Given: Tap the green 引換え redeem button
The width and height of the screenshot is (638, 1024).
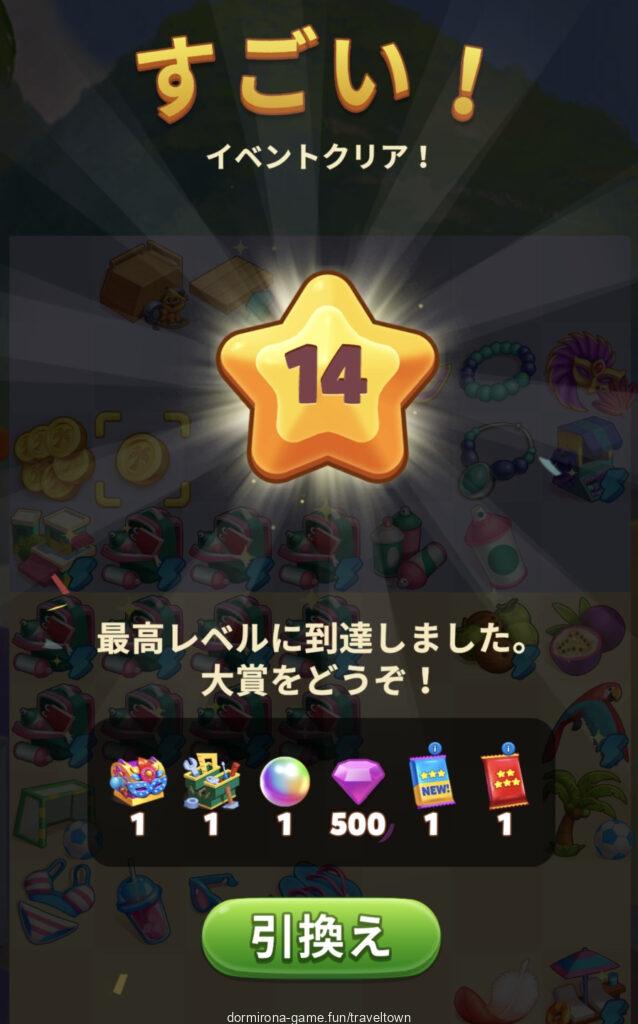Looking at the screenshot, I should pyautogui.click(x=321, y=939).
